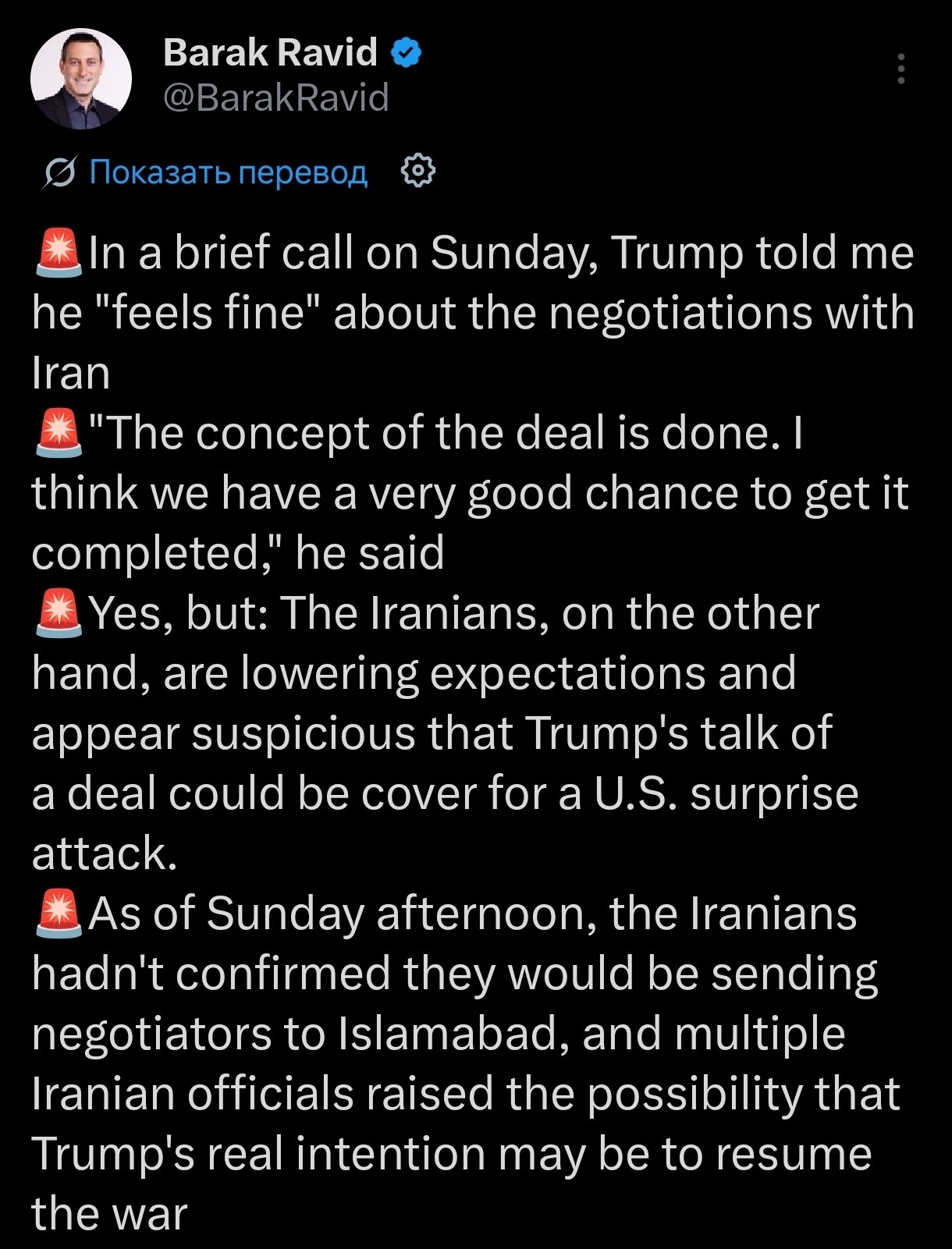Open Barak Ravid's profile picture
The width and height of the screenshot is (952, 1249).
click(81, 78)
